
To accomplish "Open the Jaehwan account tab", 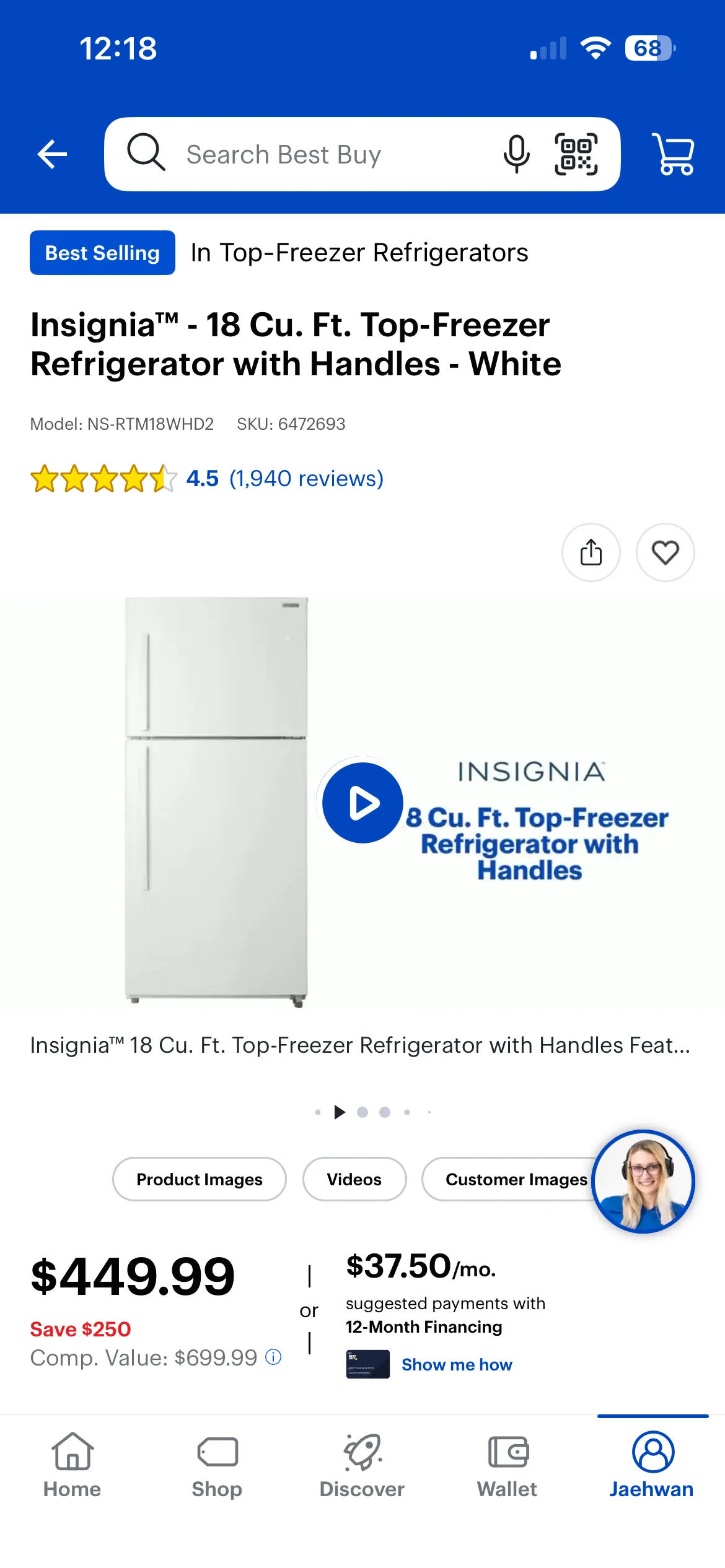I will pyautogui.click(x=651, y=1465).
